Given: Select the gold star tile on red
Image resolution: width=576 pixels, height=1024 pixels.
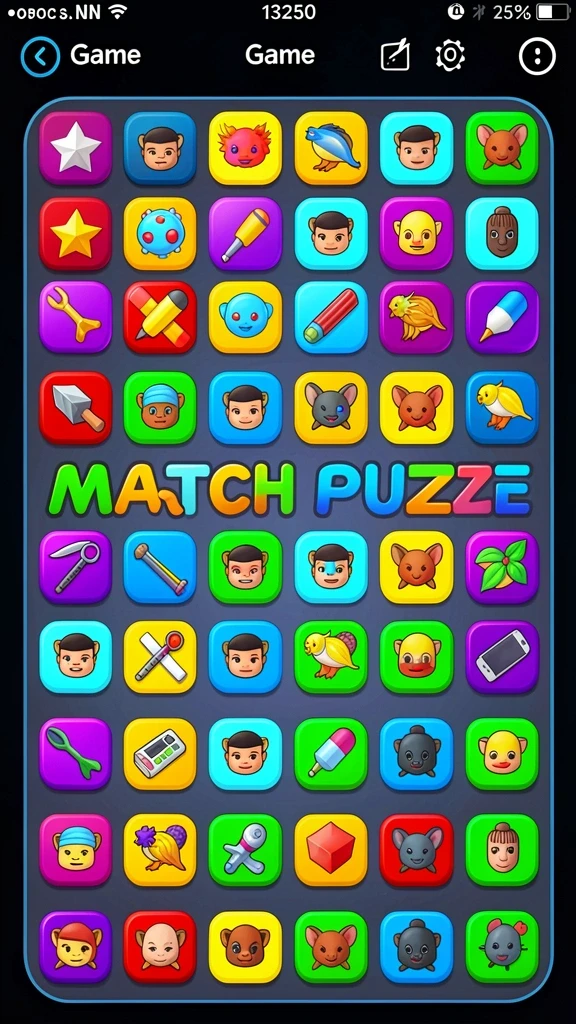Looking at the screenshot, I should [x=75, y=233].
